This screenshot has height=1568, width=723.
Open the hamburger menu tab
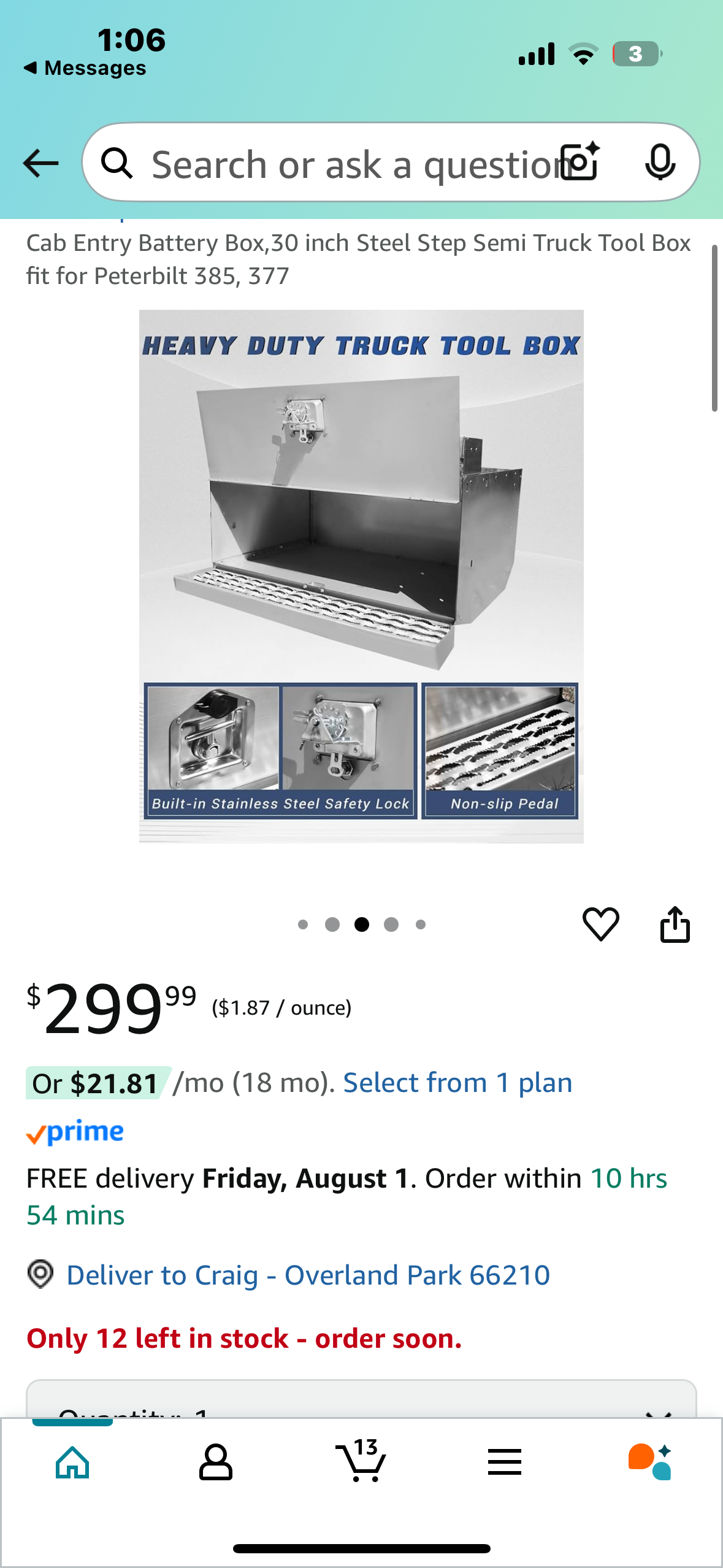point(505,1462)
